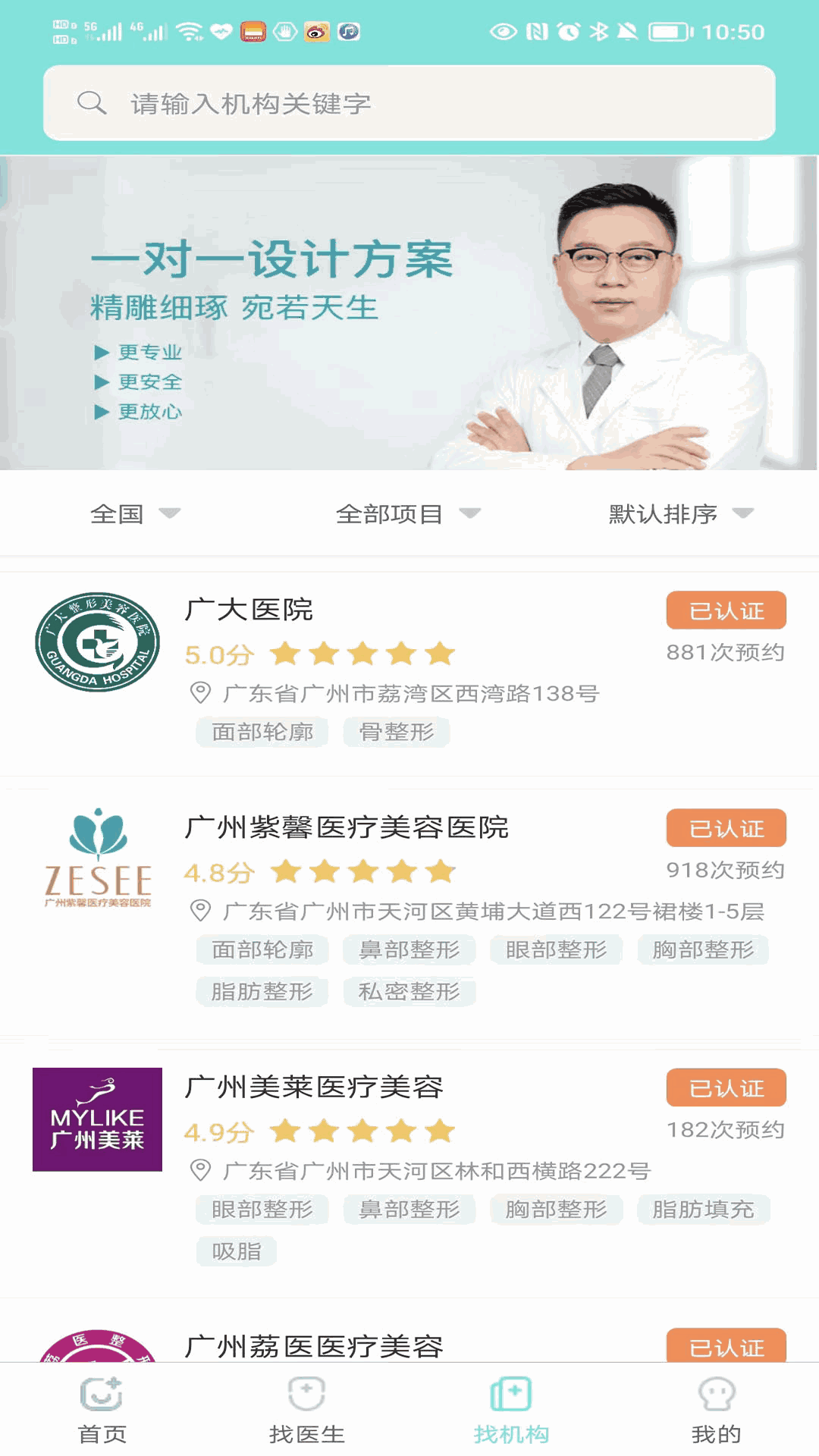Expand the 默认排序 sorting dropdown

(680, 514)
